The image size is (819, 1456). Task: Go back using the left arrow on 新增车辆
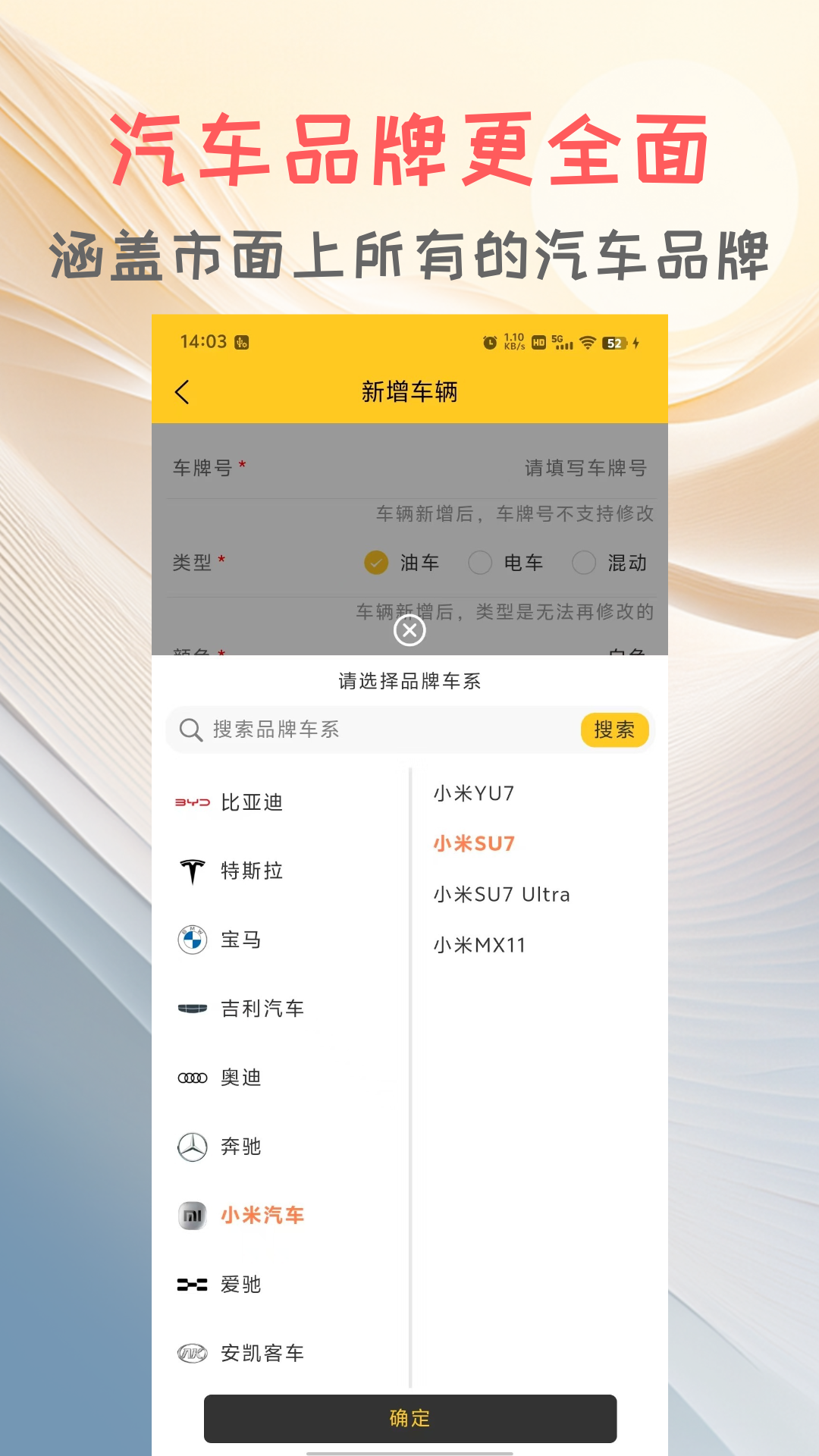(181, 392)
